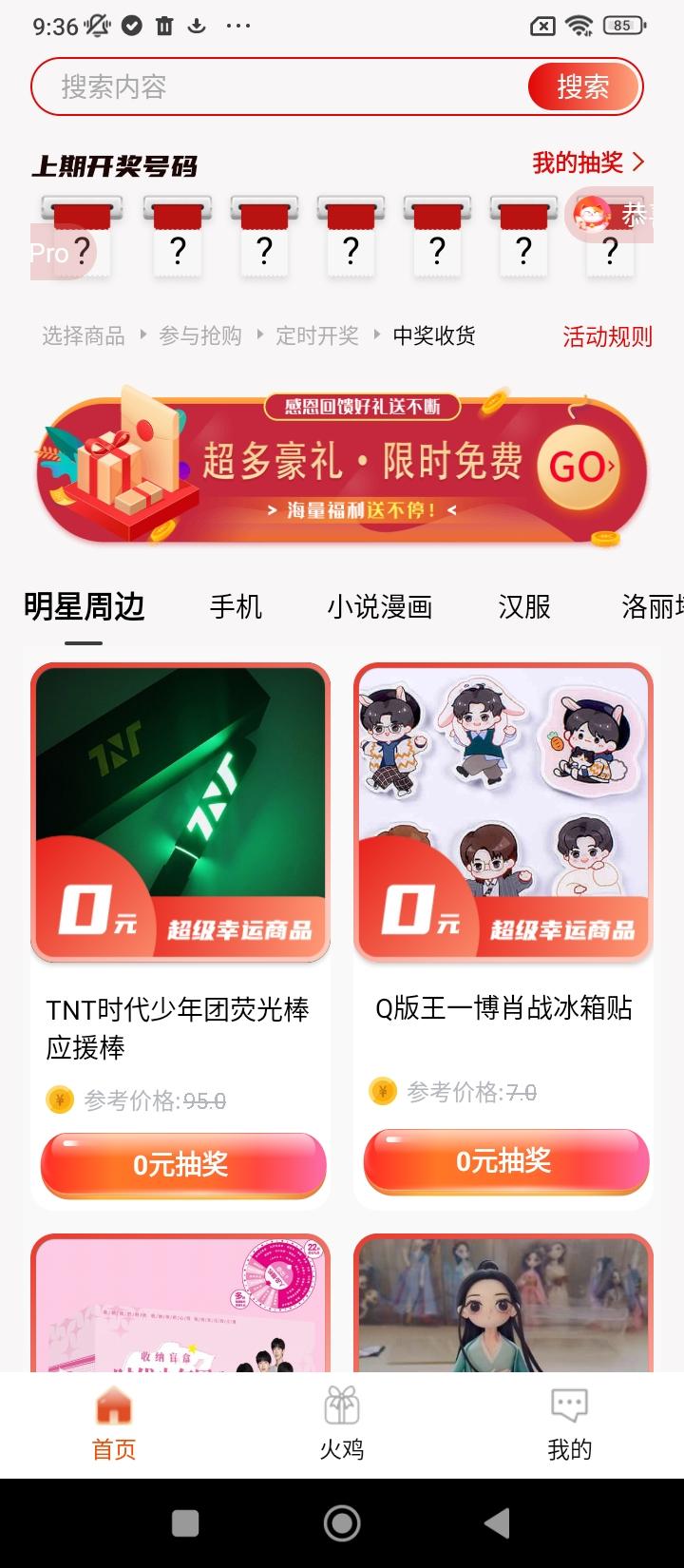Screen dimensions: 684x1568
Task: Open 我的抽奖 page
Action: tap(587, 163)
